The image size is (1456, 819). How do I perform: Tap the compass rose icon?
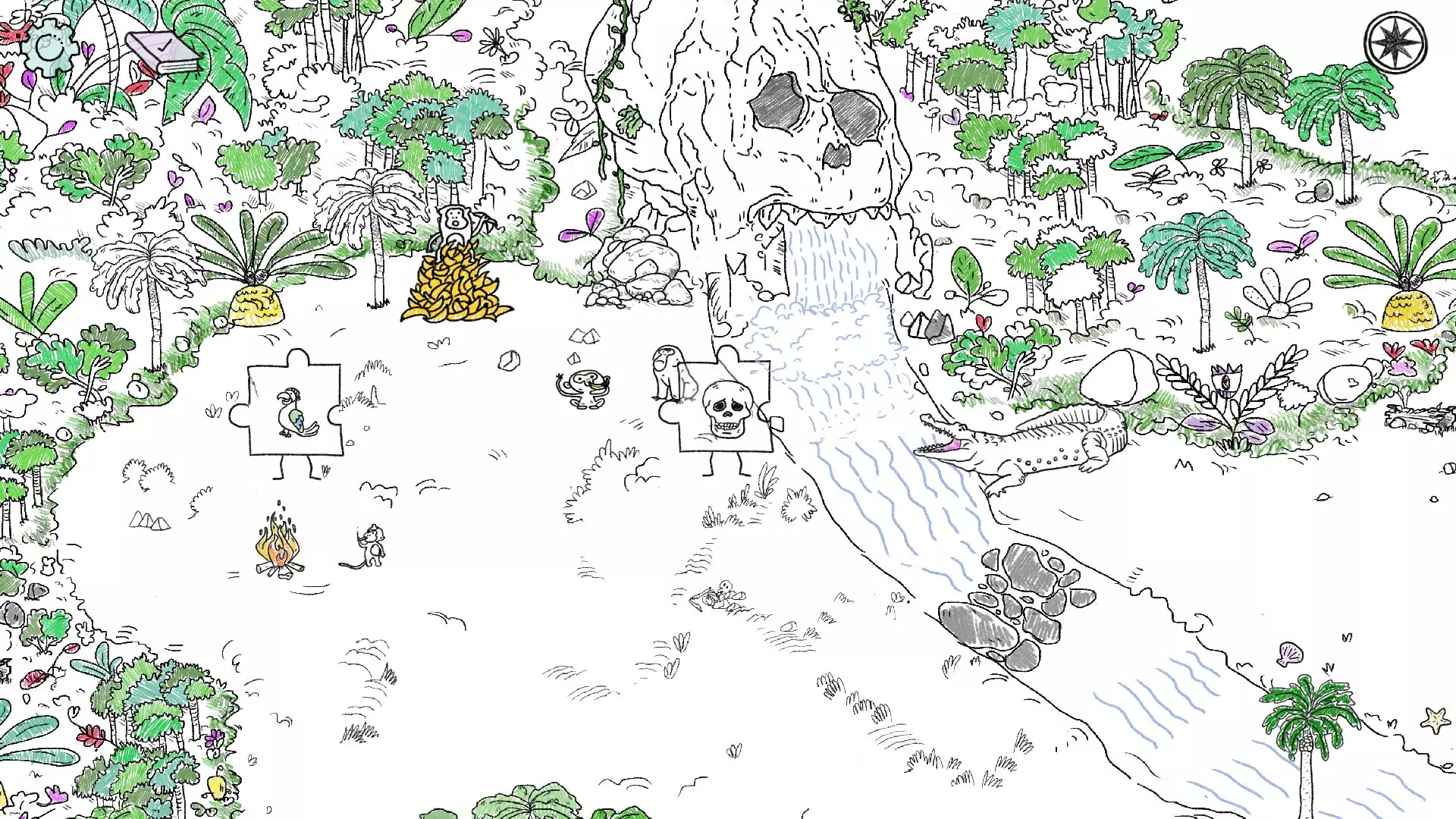click(1395, 42)
